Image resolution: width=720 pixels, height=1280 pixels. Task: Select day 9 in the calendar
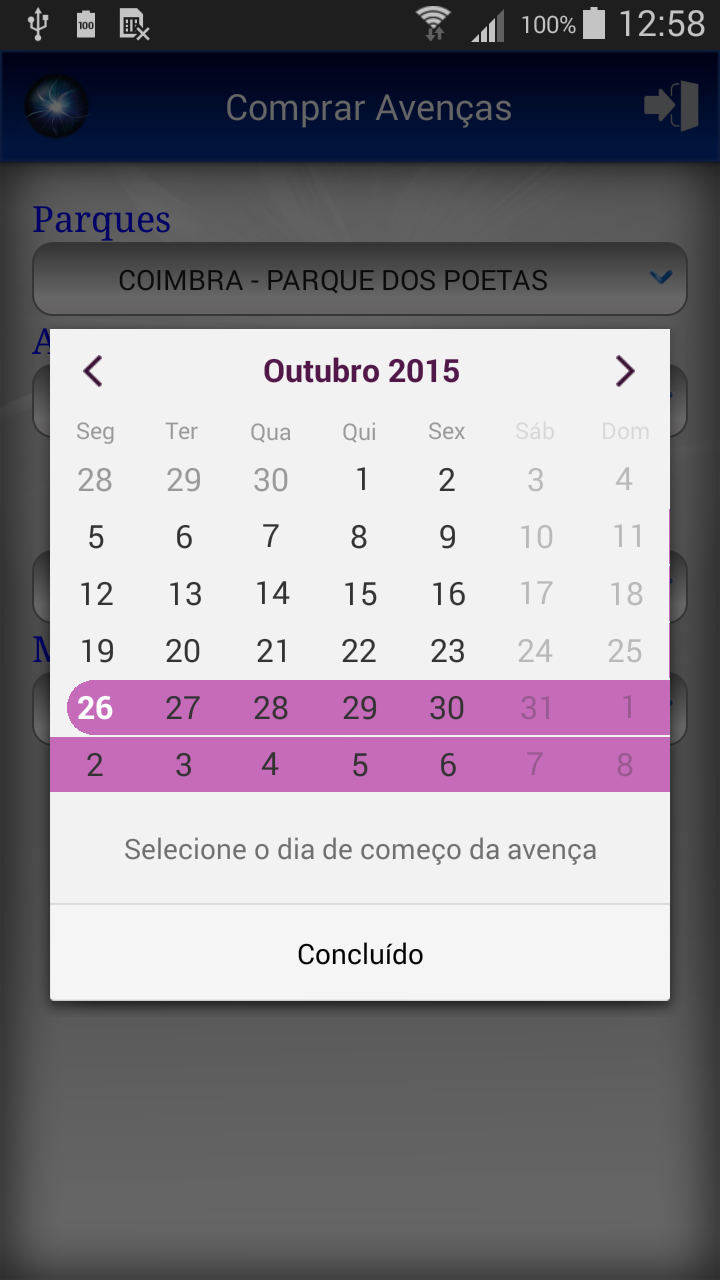[447, 537]
